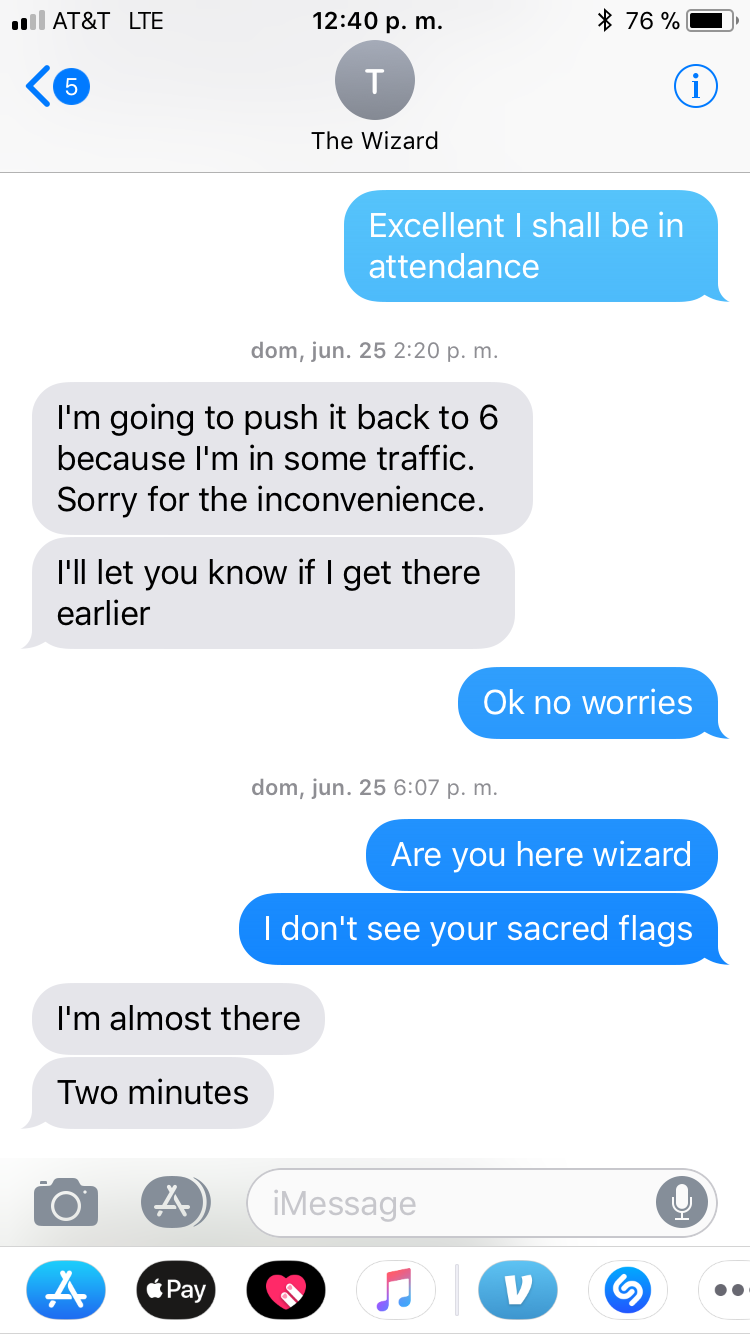Open conversation details info icon

point(695,87)
